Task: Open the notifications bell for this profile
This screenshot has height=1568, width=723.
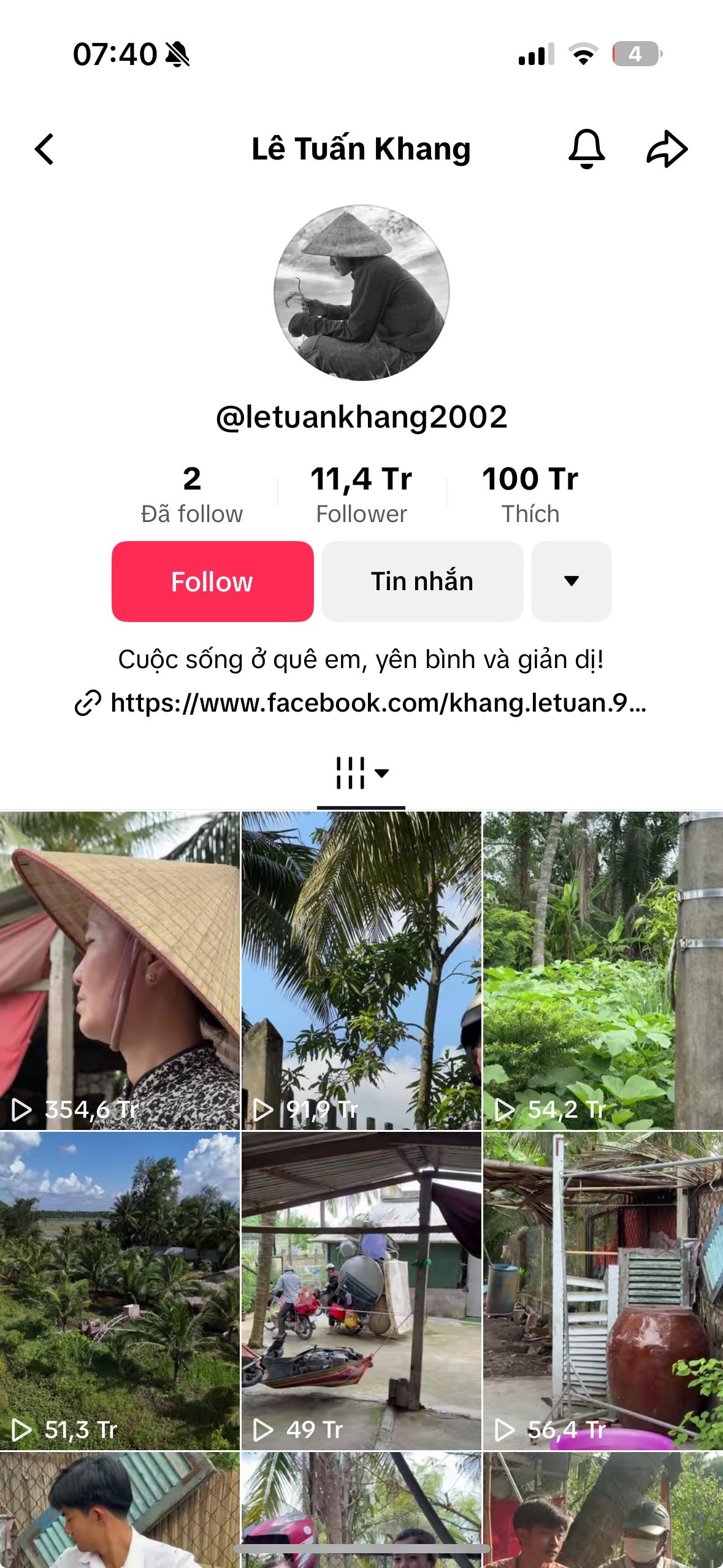Action: point(586,149)
